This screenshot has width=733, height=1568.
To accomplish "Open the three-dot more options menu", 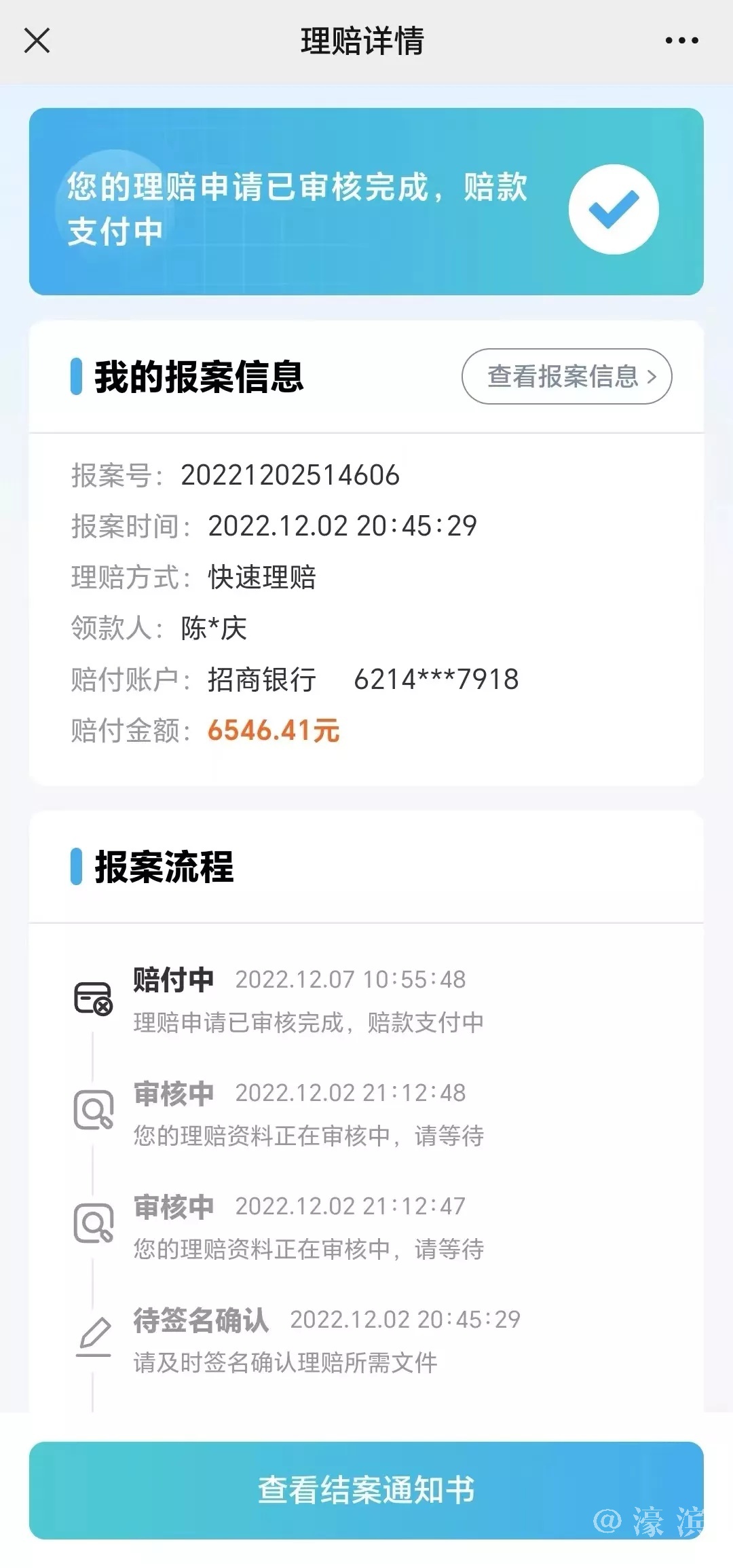I will tap(681, 41).
